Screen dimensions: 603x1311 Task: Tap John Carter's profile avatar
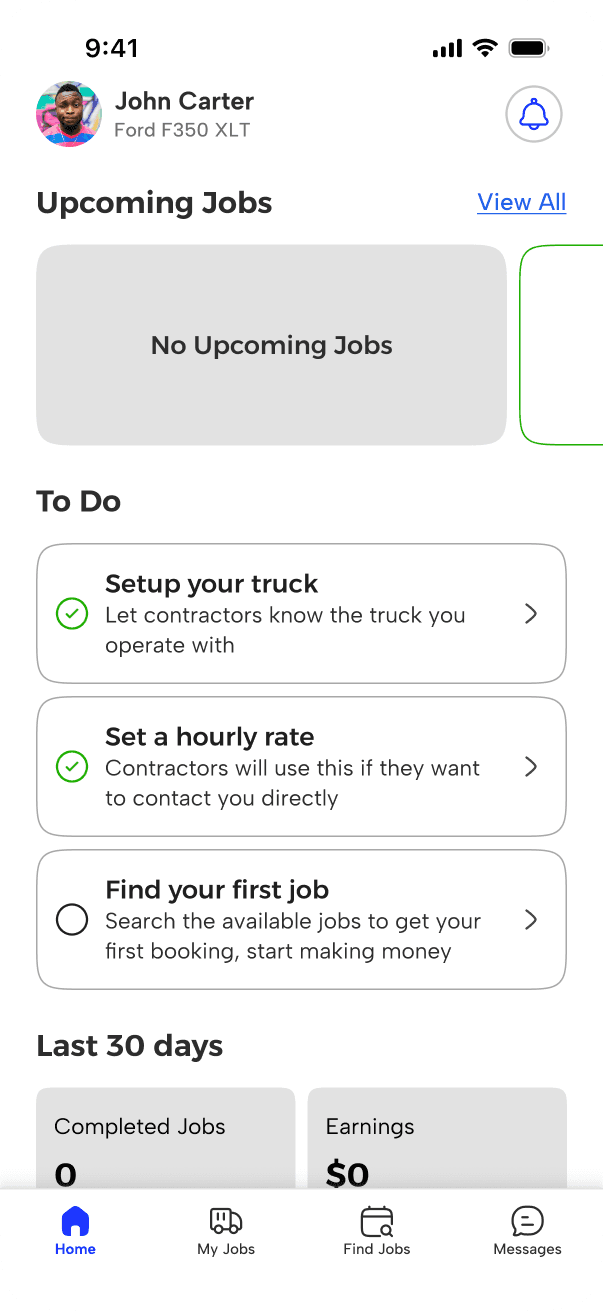click(69, 114)
